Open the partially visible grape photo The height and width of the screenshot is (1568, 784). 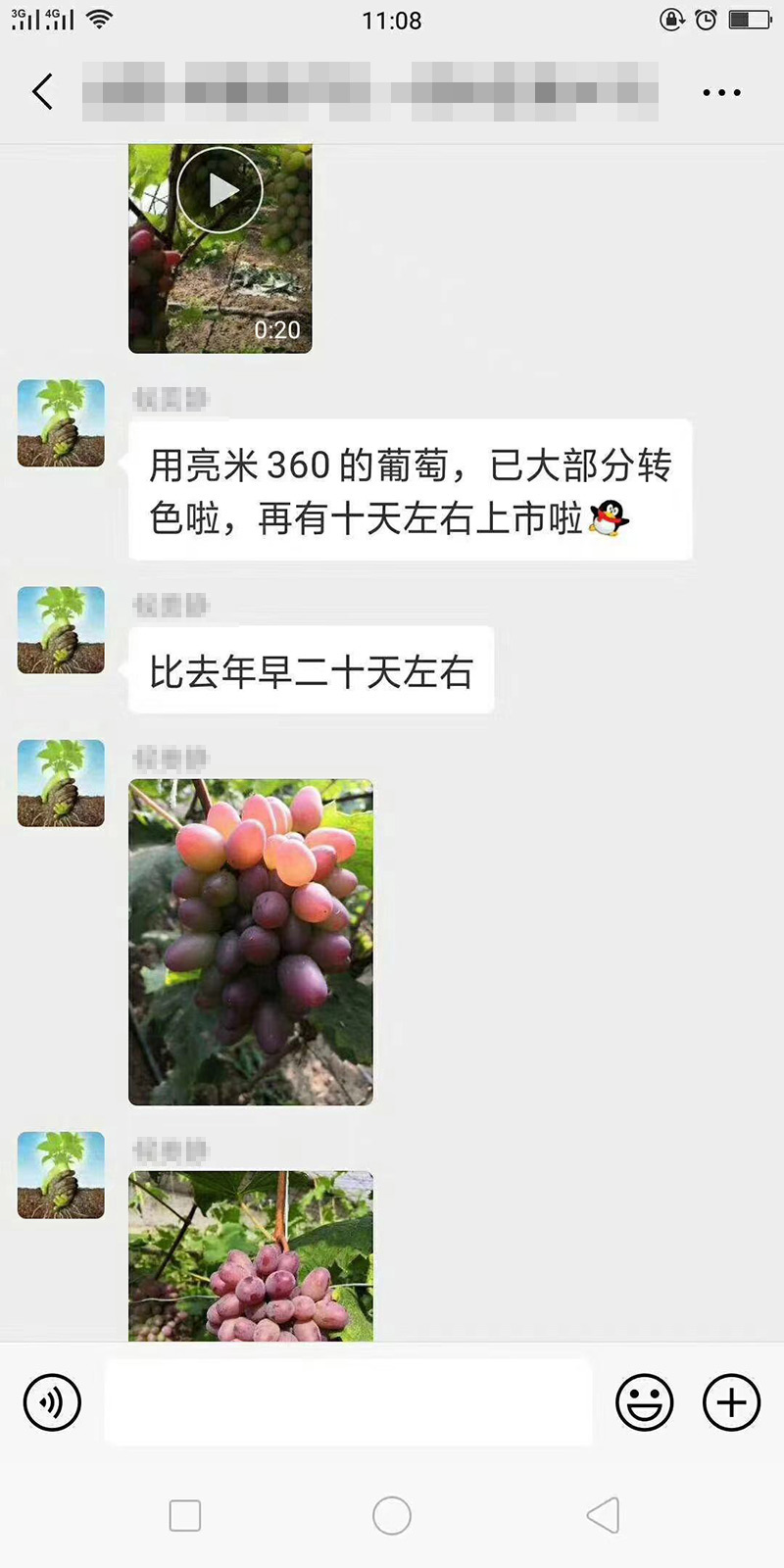tap(251, 1255)
